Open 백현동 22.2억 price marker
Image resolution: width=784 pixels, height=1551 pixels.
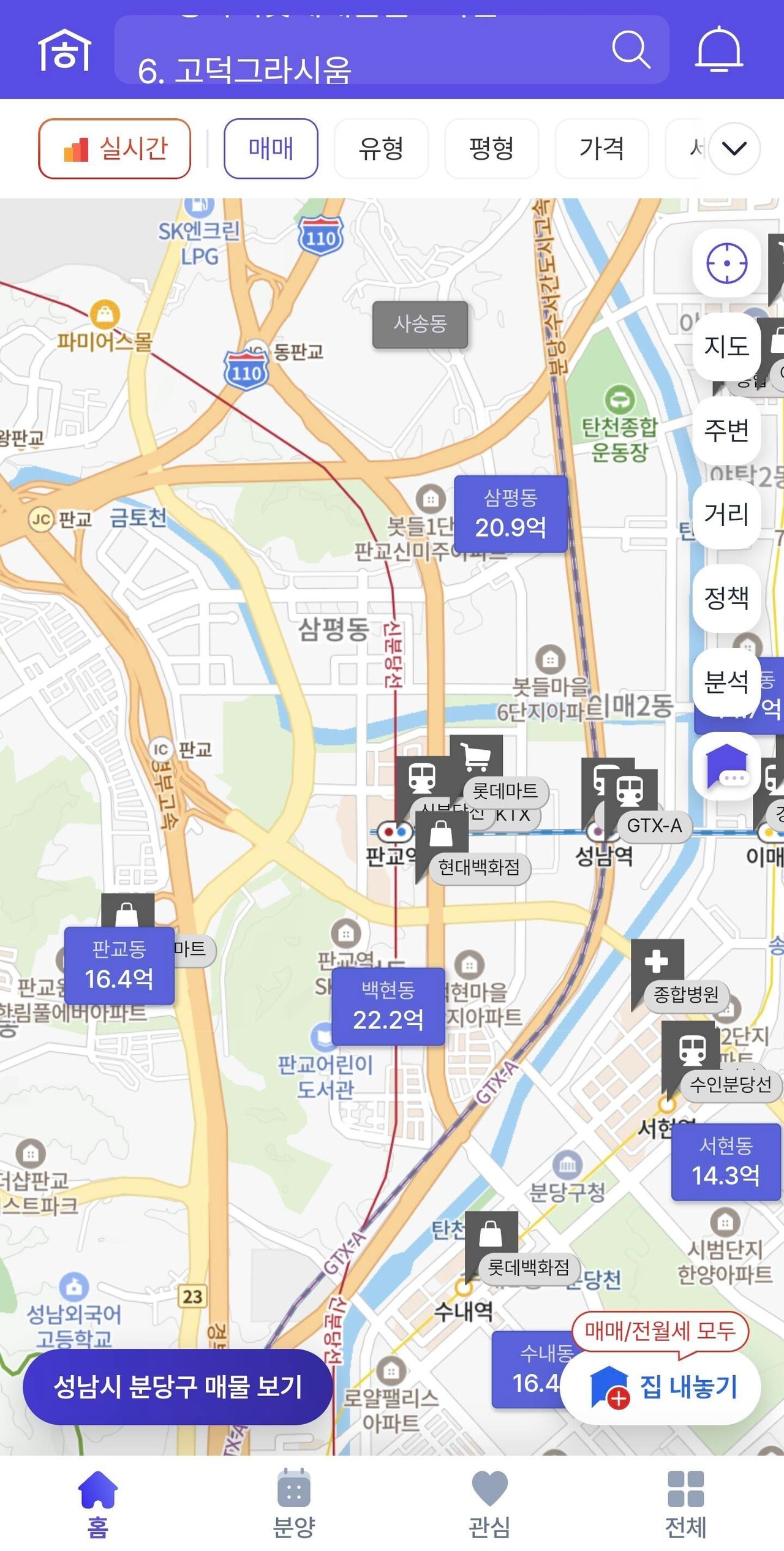pyautogui.click(x=388, y=1006)
